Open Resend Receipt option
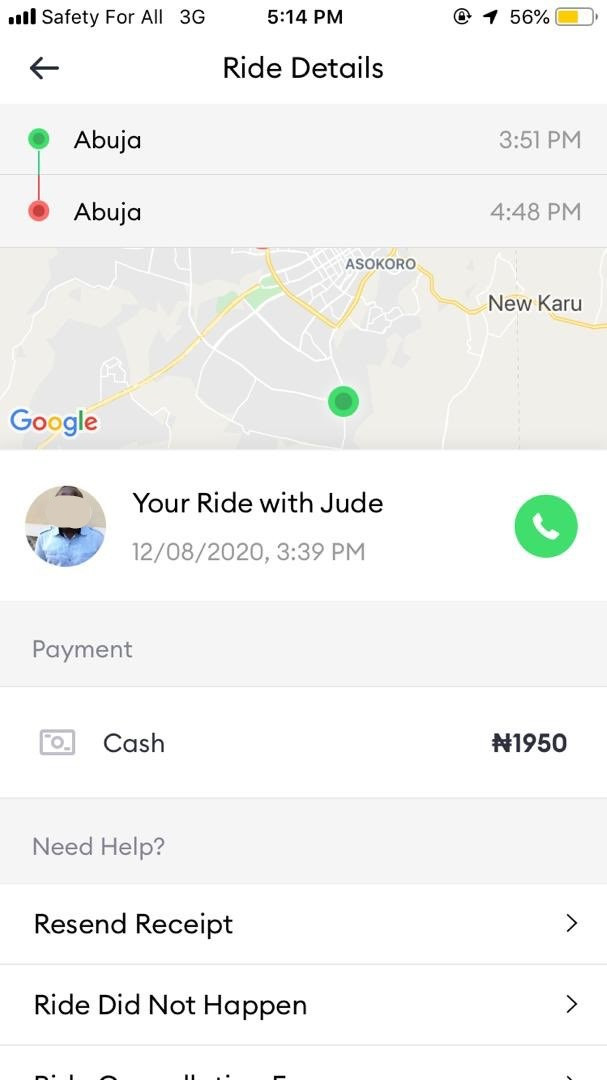This screenshot has height=1080, width=607. [x=303, y=924]
